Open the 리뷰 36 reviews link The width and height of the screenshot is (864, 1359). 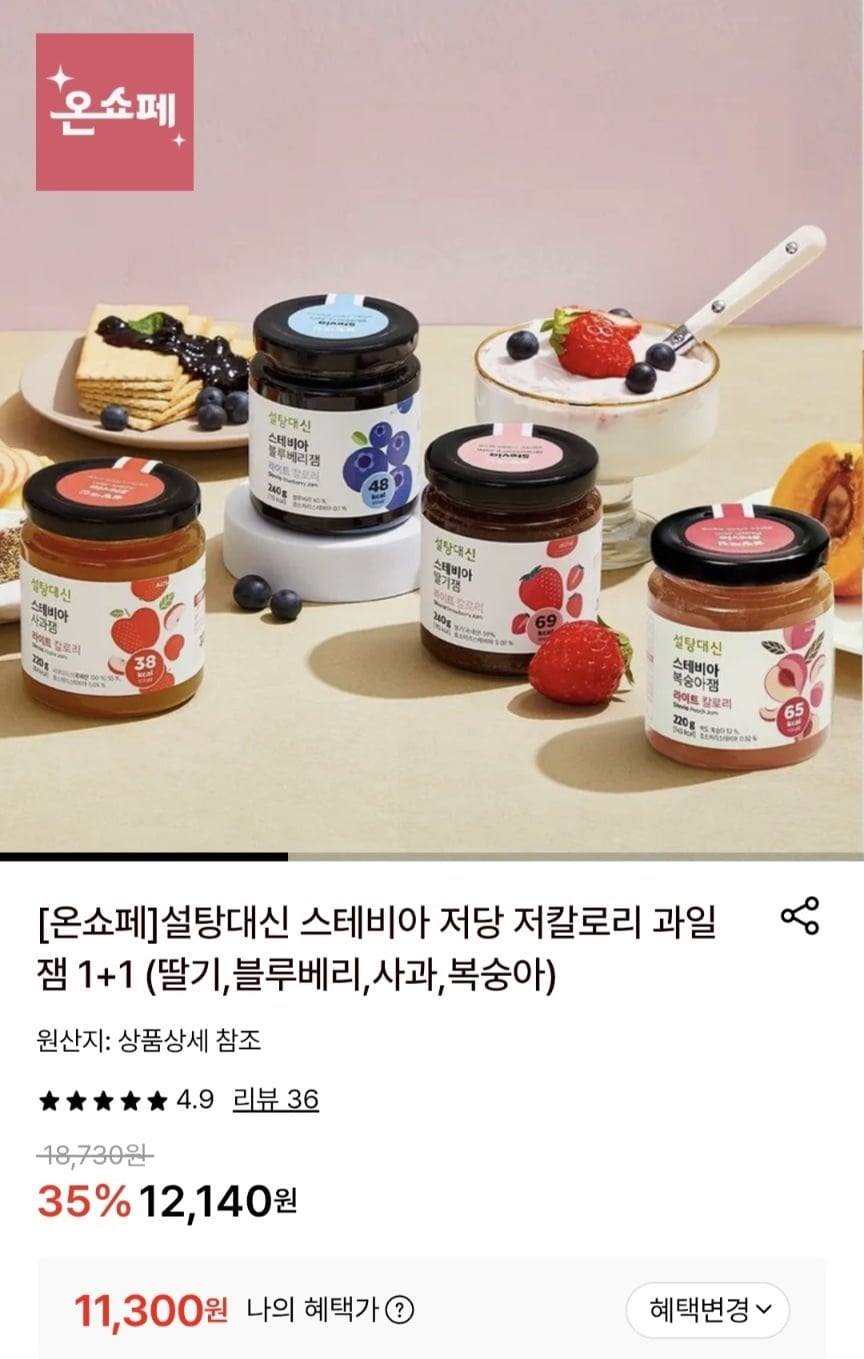pyautogui.click(x=275, y=1101)
